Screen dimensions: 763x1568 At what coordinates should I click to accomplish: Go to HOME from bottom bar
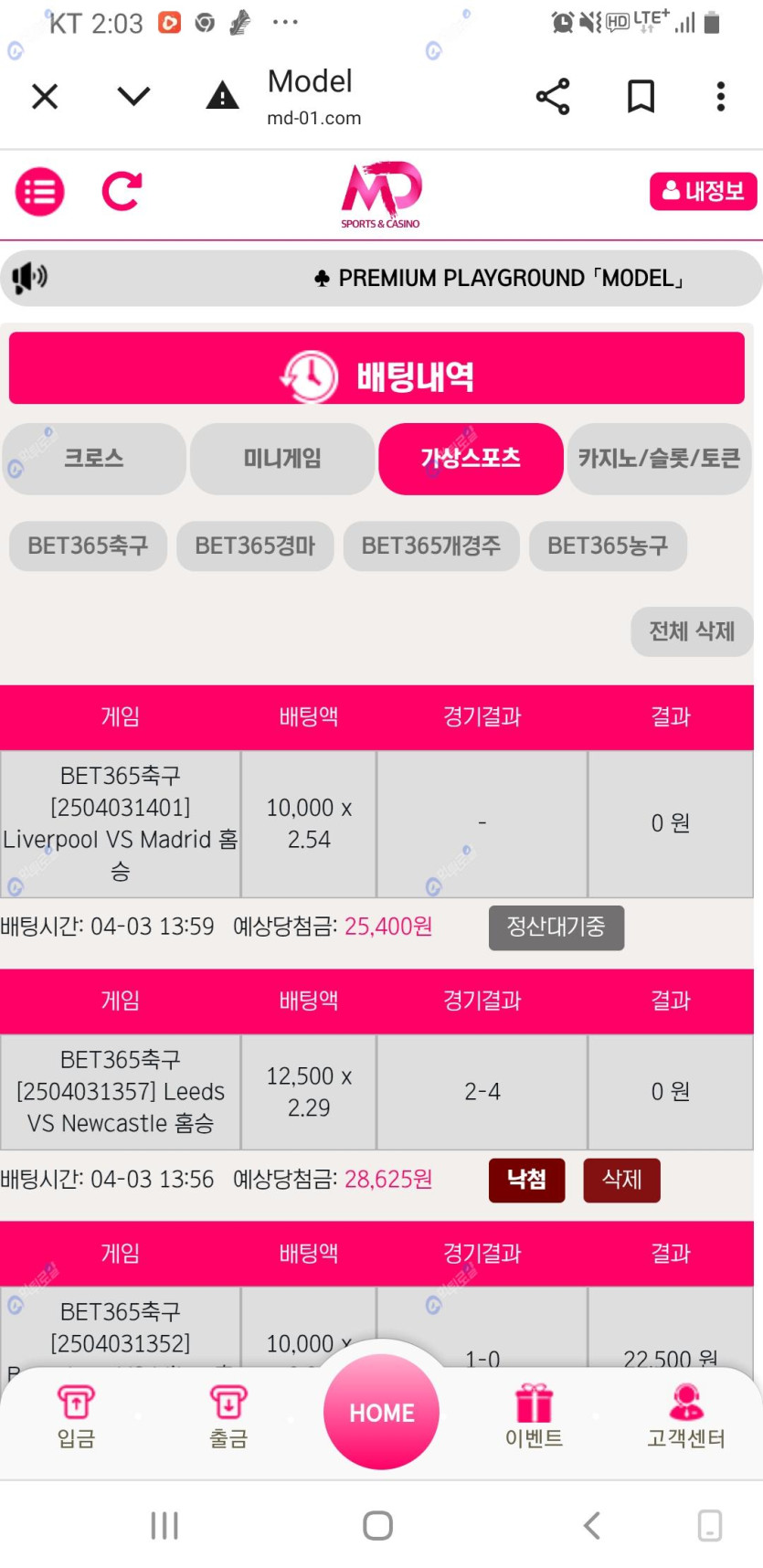[381, 1412]
